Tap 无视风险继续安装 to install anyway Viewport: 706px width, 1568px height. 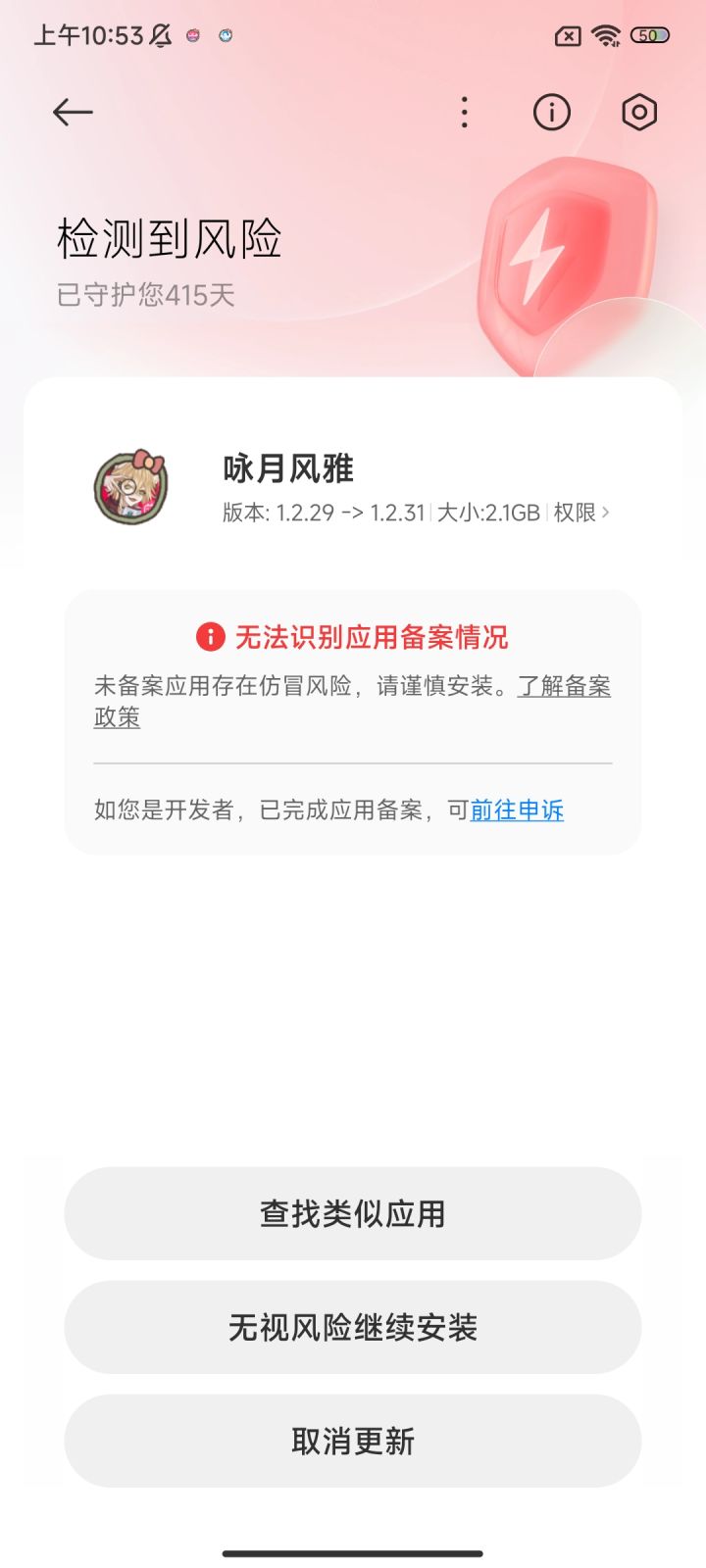point(353,1328)
